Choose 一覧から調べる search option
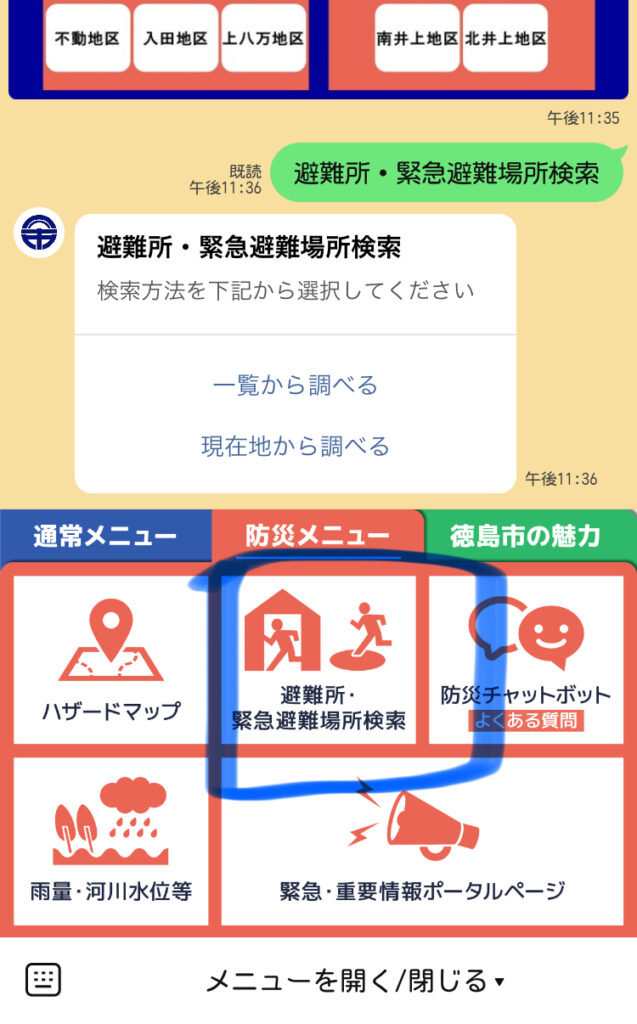 295,385
